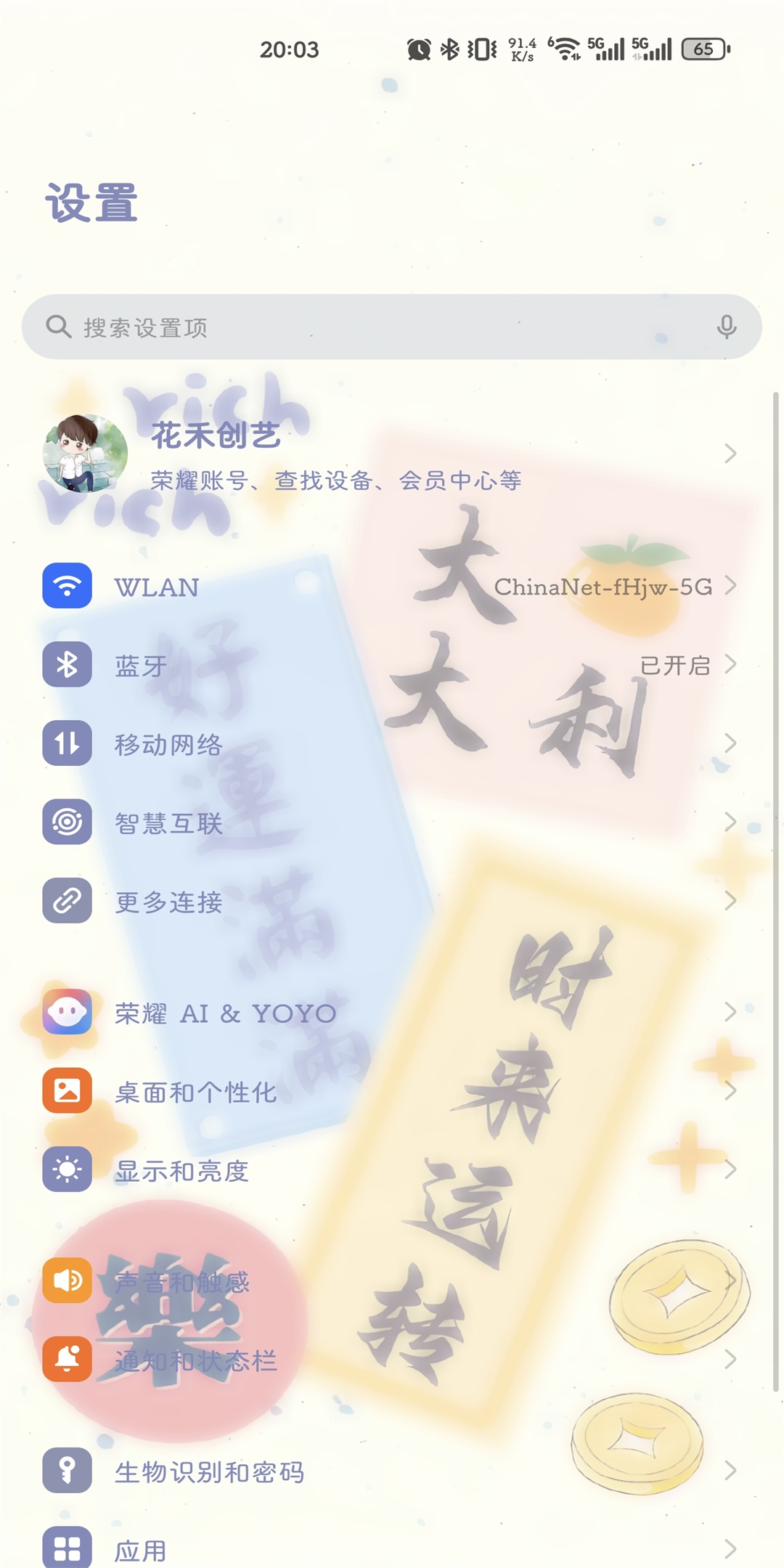
Task: Open the 花禾创艺 account profile
Action: [392, 454]
